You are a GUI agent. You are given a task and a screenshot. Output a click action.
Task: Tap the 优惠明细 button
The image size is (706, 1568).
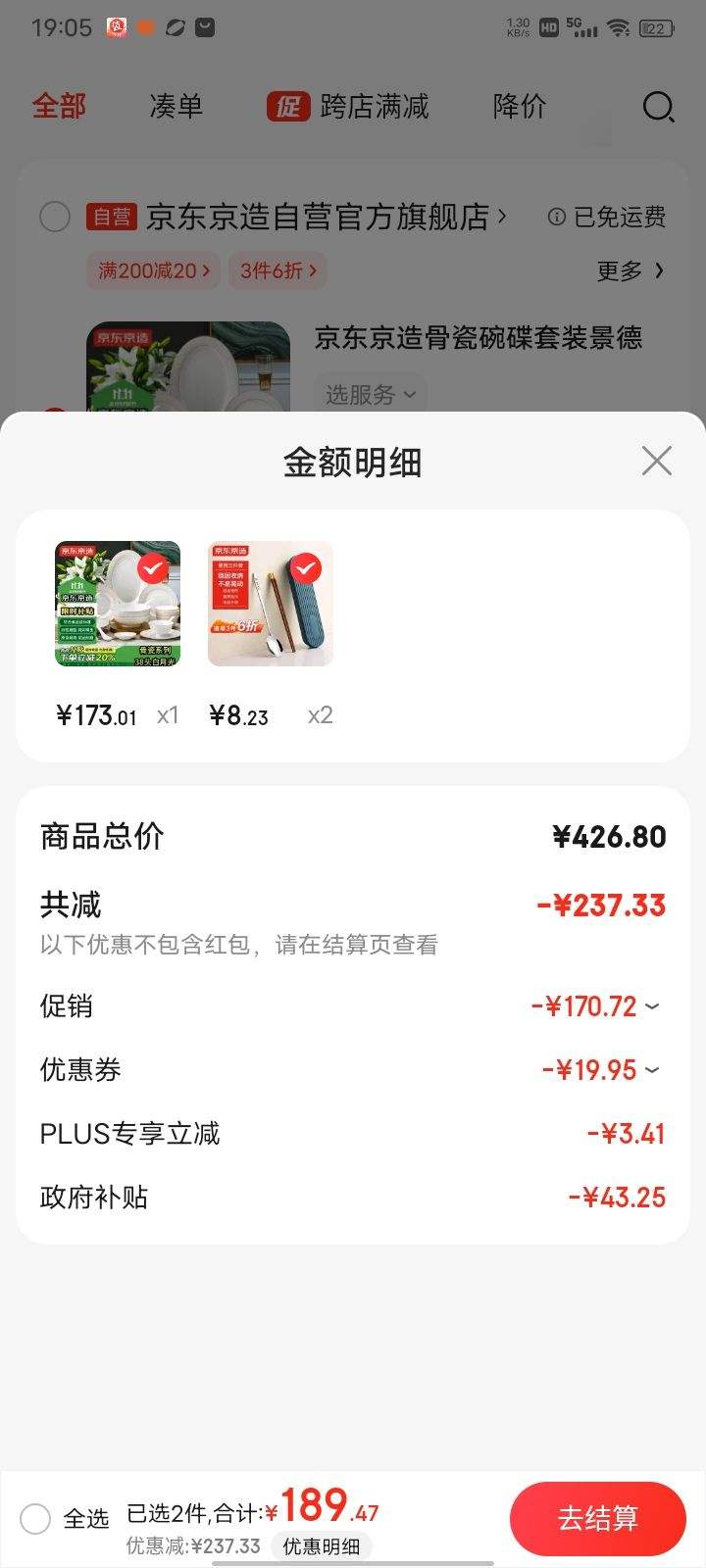click(321, 1546)
